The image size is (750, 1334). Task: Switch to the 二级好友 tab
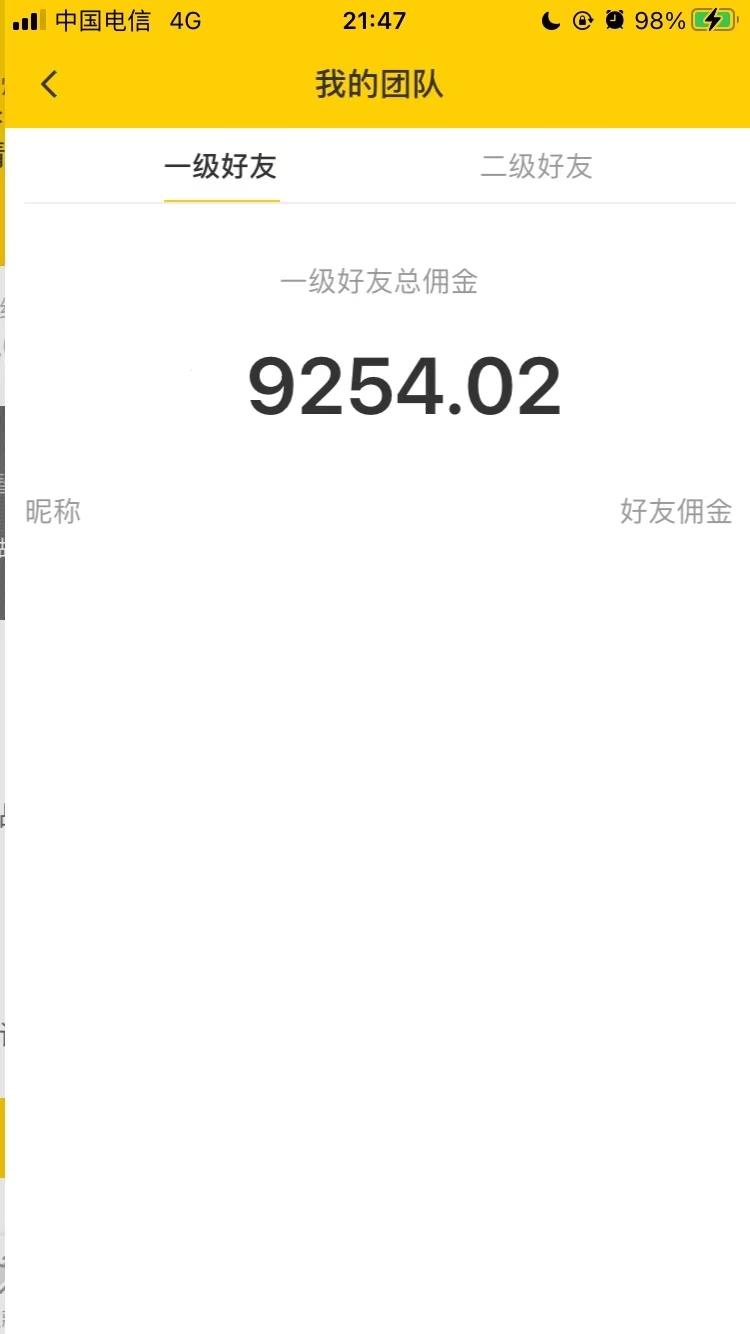coord(534,167)
